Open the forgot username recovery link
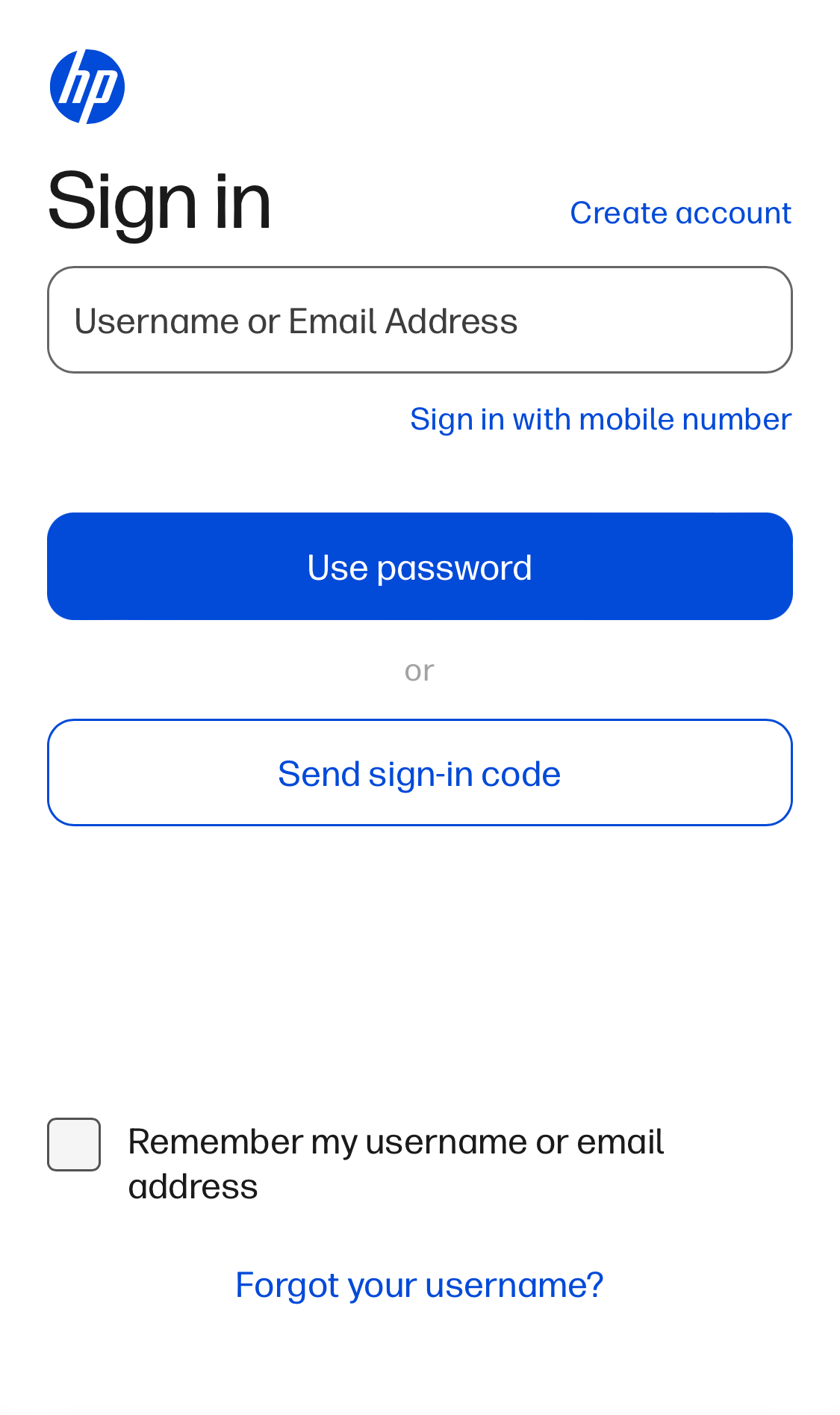The image size is (840, 1415). (x=419, y=1284)
